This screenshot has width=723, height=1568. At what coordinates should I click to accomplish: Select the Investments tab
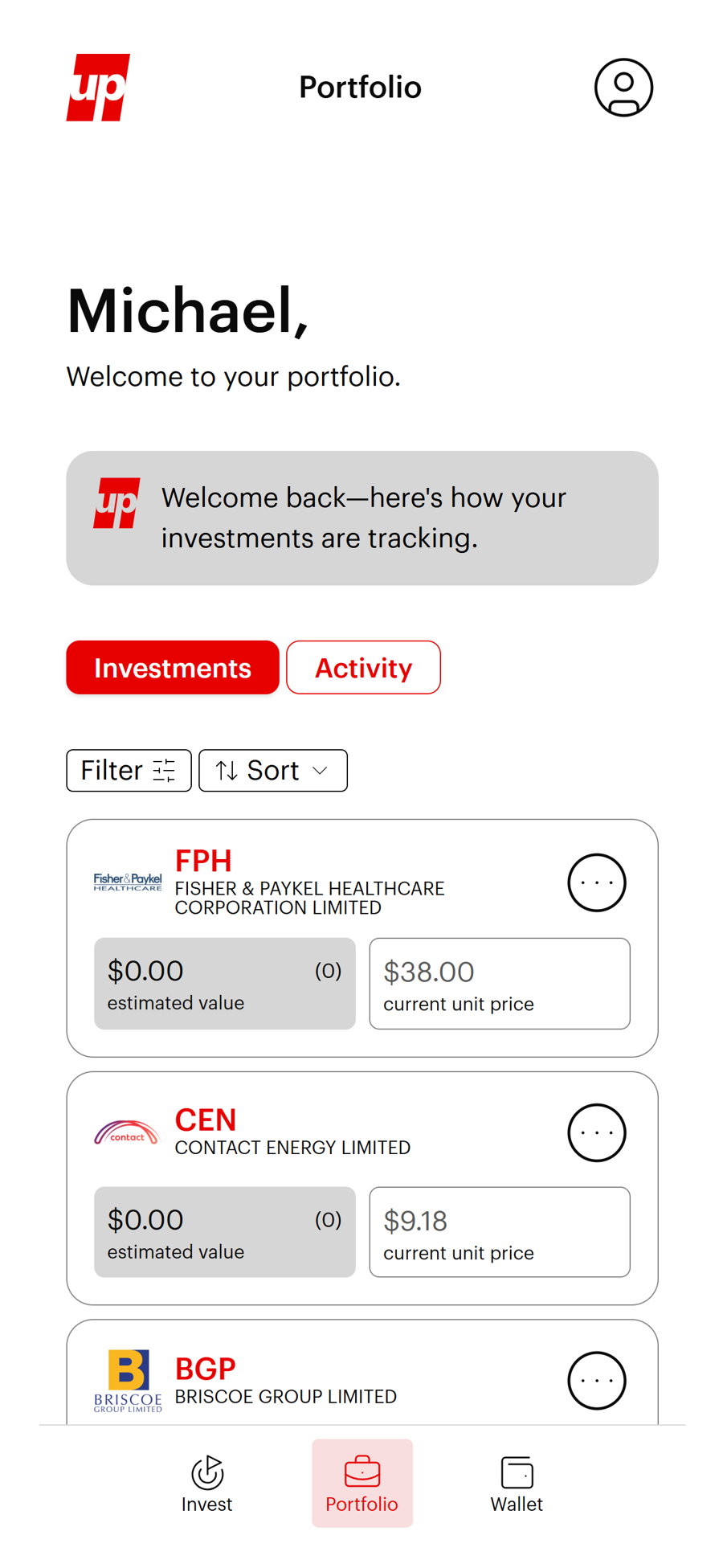(x=173, y=667)
